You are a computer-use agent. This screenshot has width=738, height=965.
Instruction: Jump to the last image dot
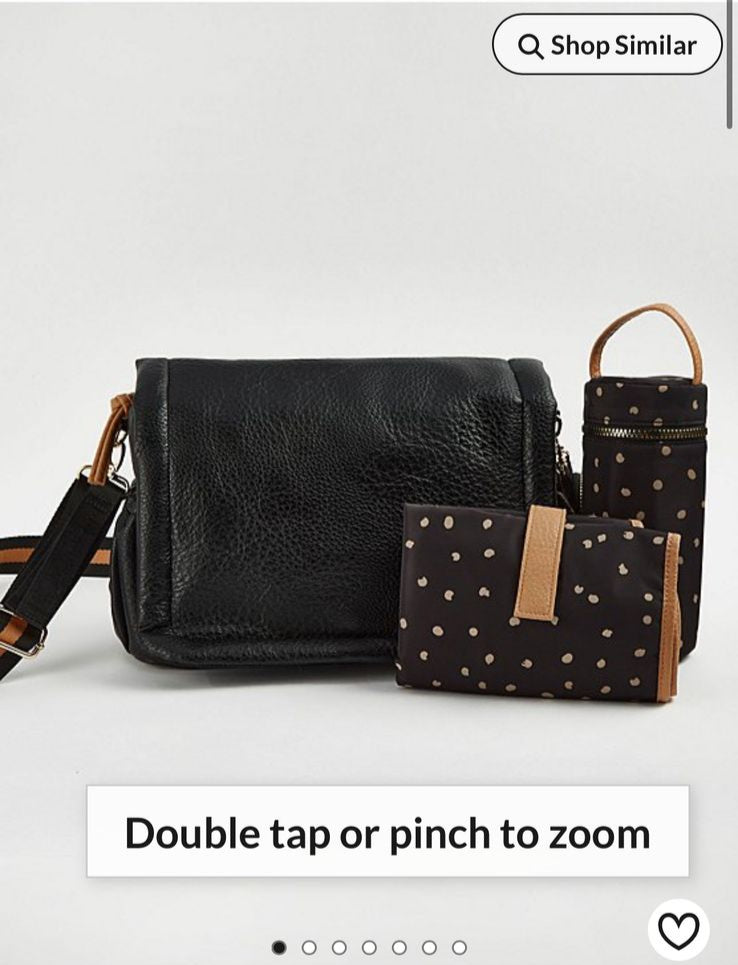tap(459, 947)
